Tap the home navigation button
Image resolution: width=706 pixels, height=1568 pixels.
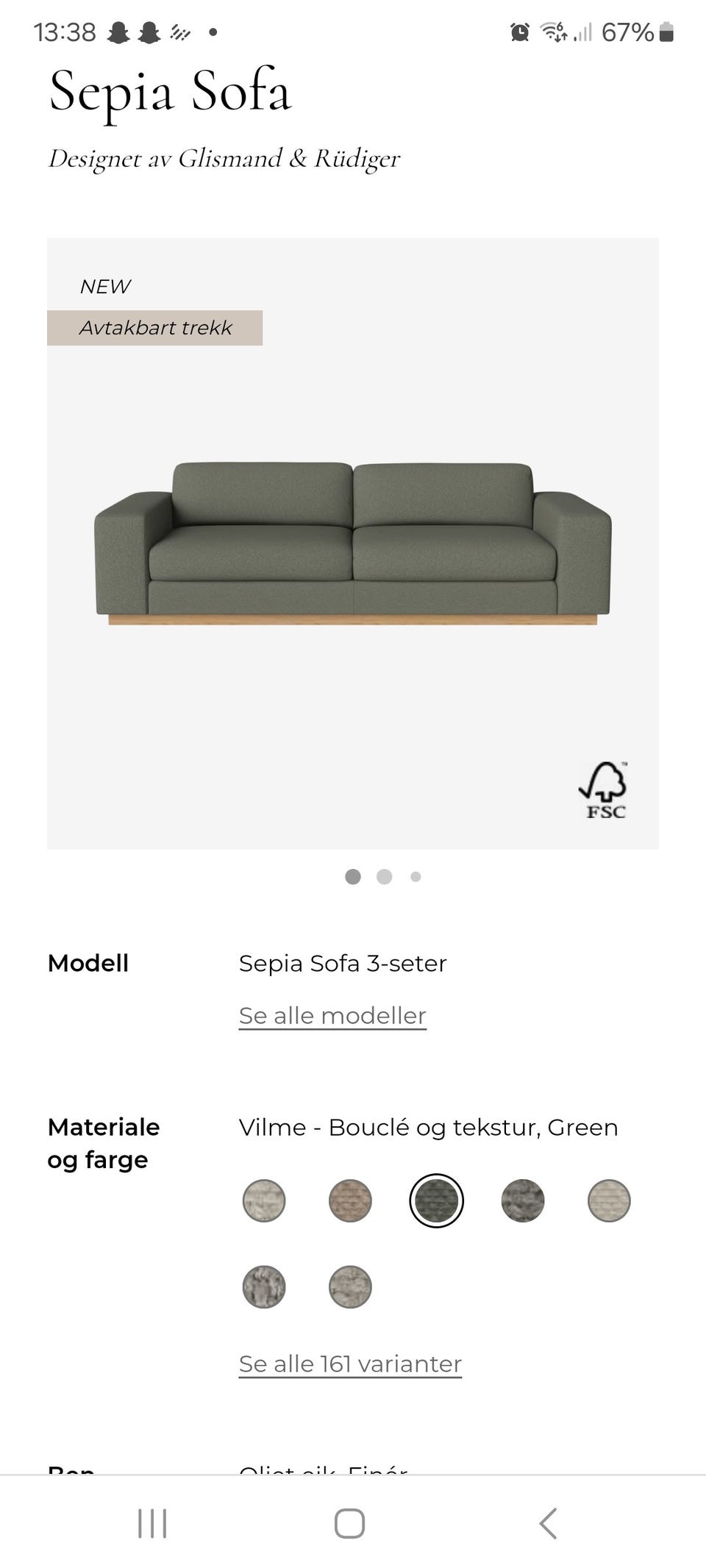(x=350, y=1523)
